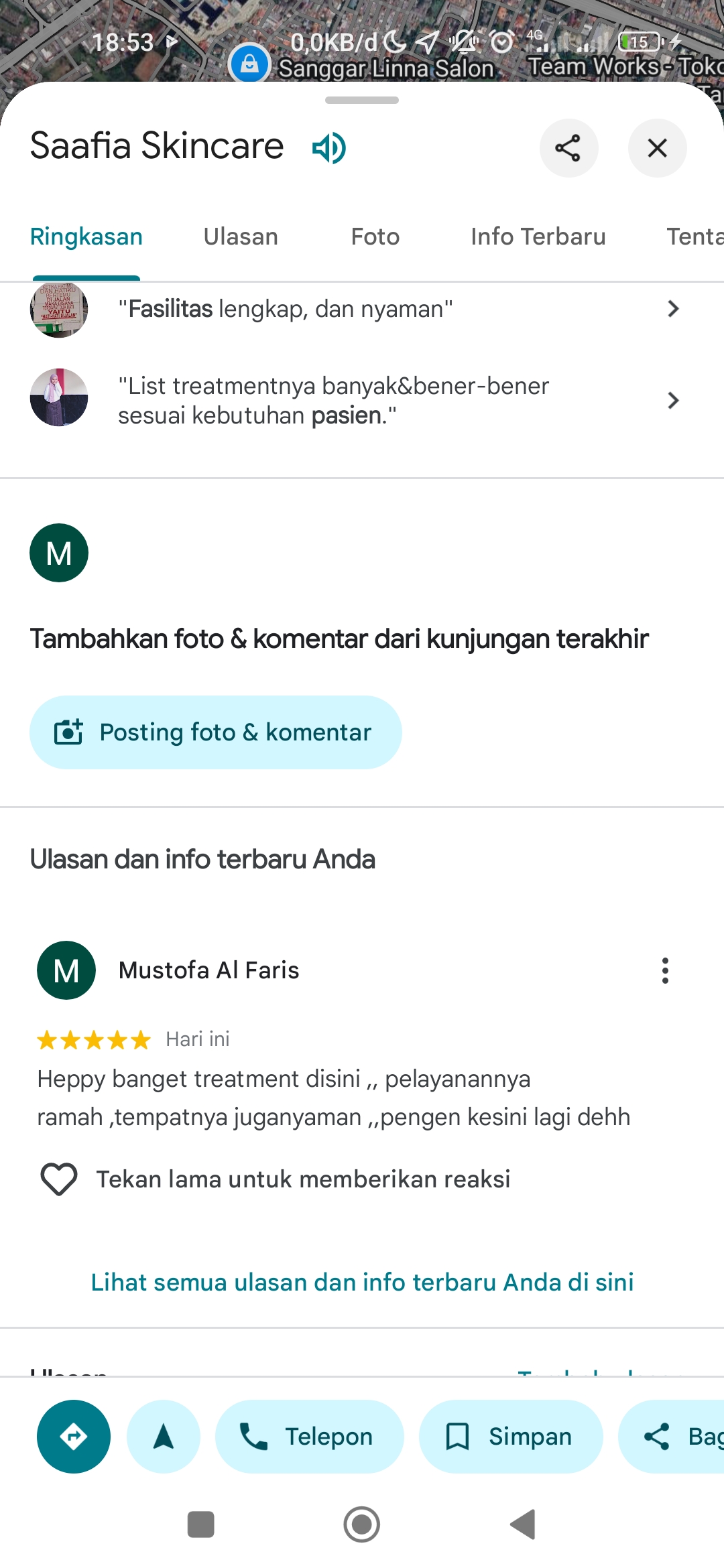Share Saafia Skincare via the top share icon
Screen dimensions: 724x1568
click(568, 148)
